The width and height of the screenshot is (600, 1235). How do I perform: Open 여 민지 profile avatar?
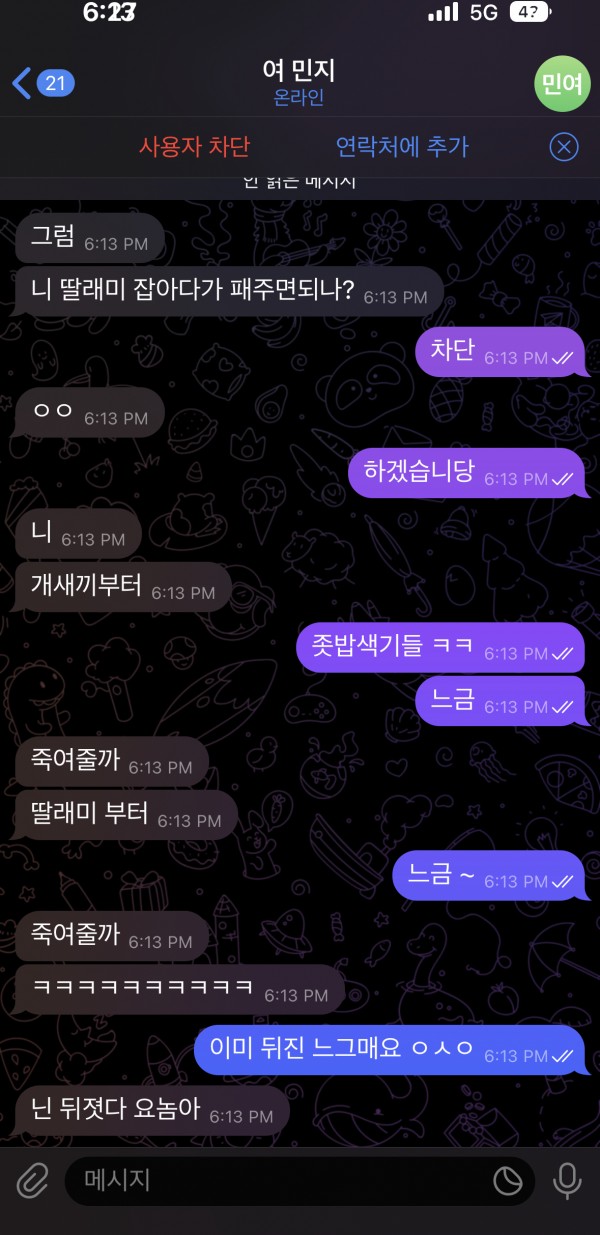562,84
